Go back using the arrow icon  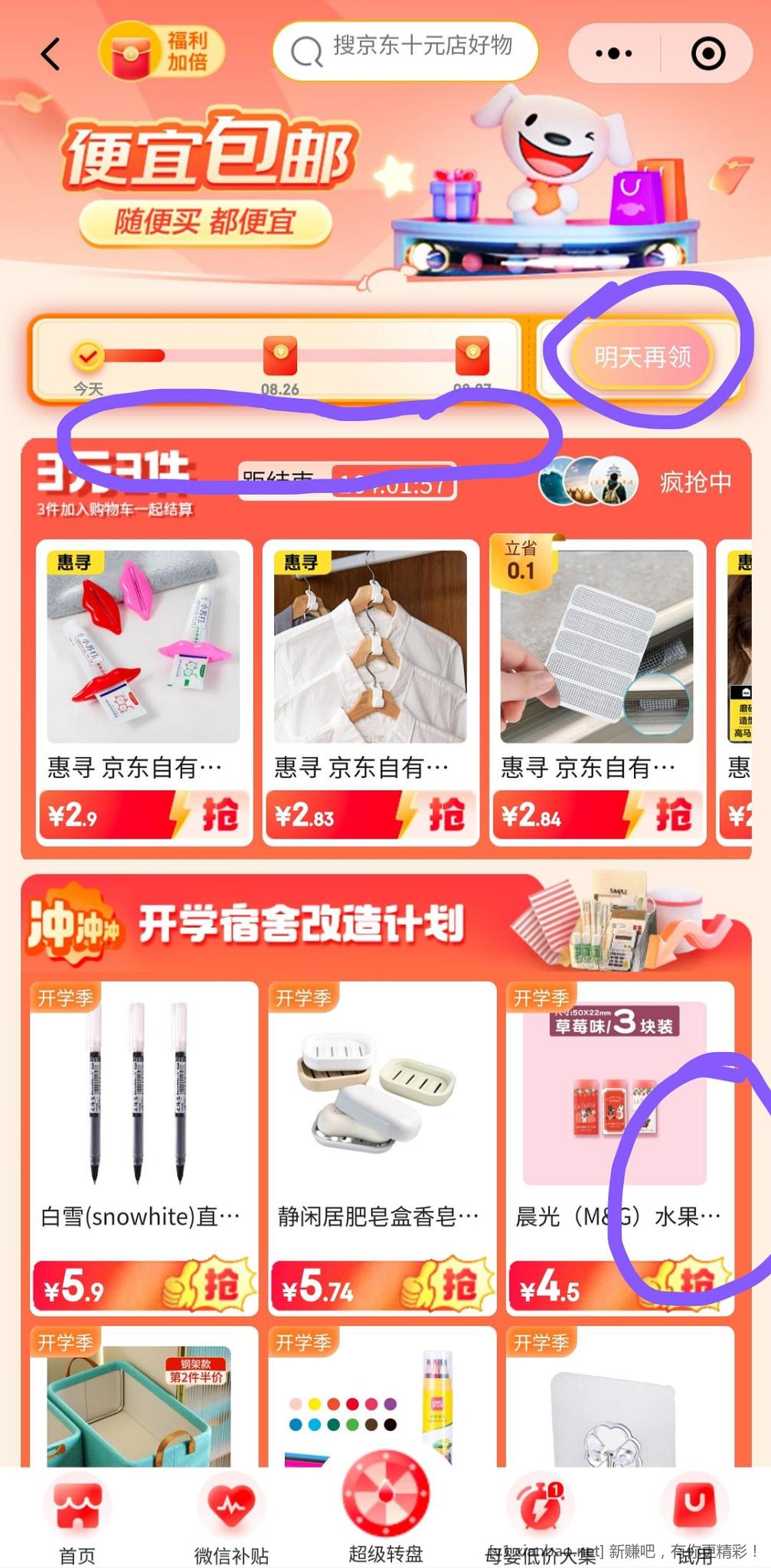coord(51,54)
